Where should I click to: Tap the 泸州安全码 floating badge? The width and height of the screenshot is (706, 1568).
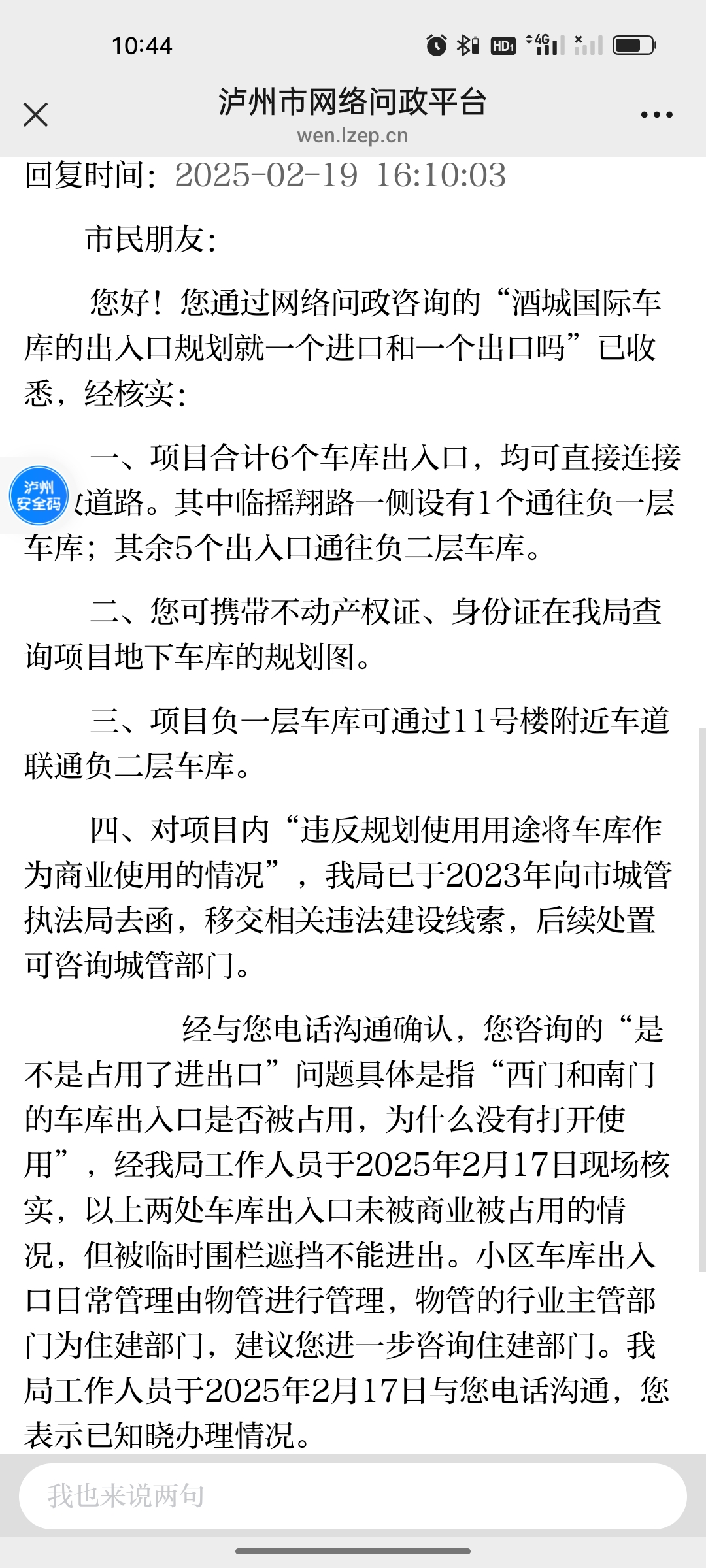point(39,496)
